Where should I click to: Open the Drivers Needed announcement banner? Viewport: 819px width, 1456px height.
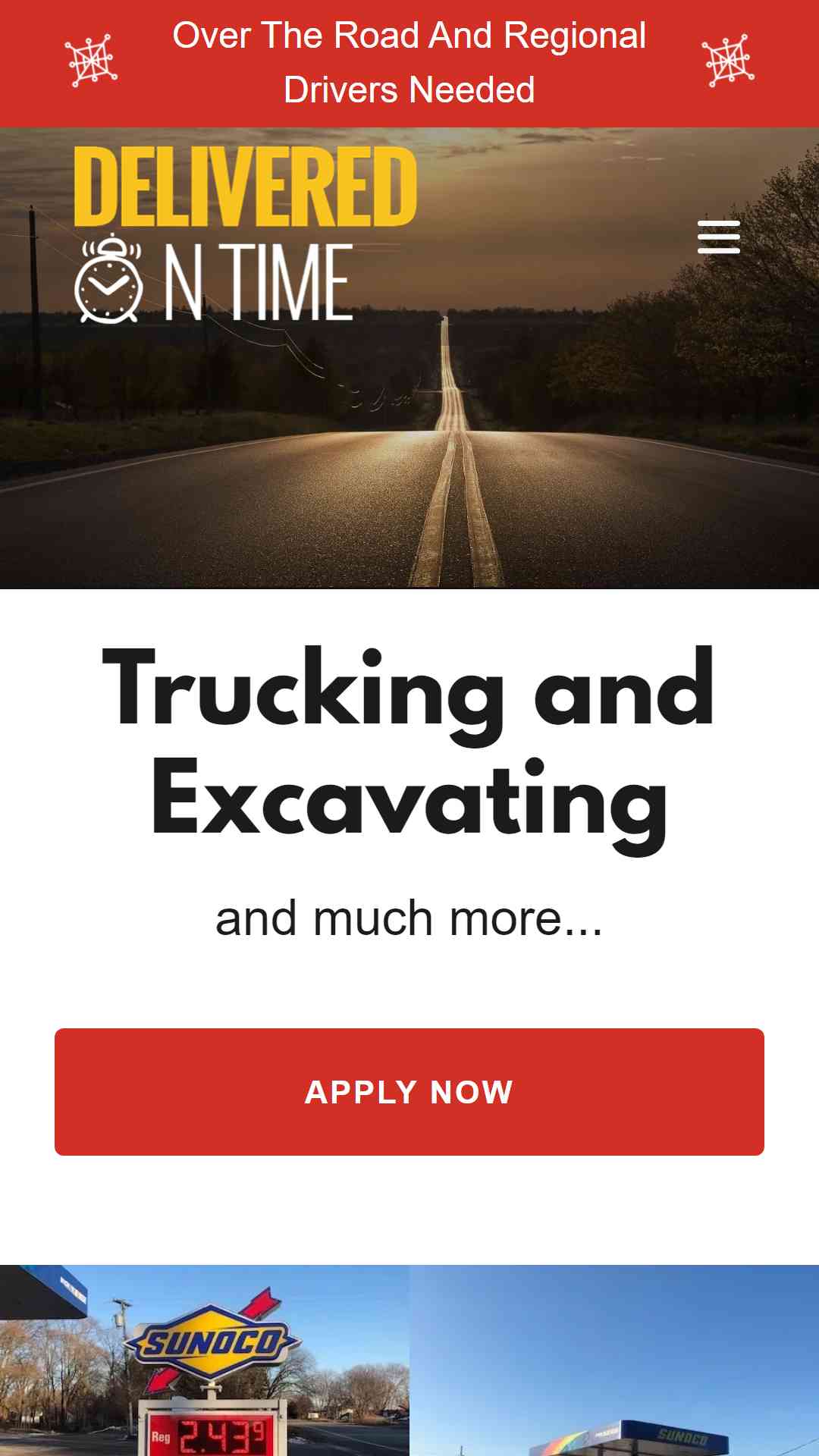pos(409,63)
